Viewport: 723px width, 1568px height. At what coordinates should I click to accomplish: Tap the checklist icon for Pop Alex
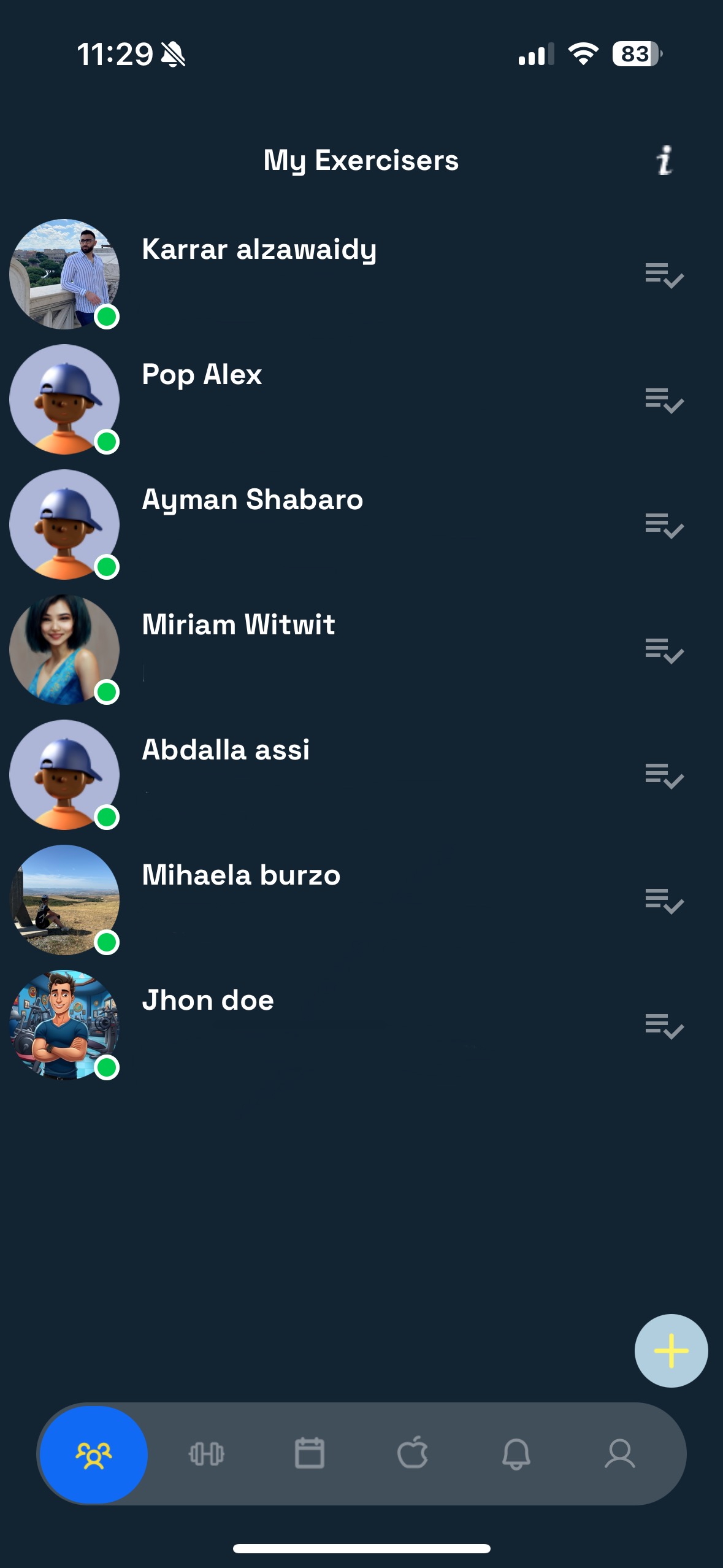click(664, 401)
